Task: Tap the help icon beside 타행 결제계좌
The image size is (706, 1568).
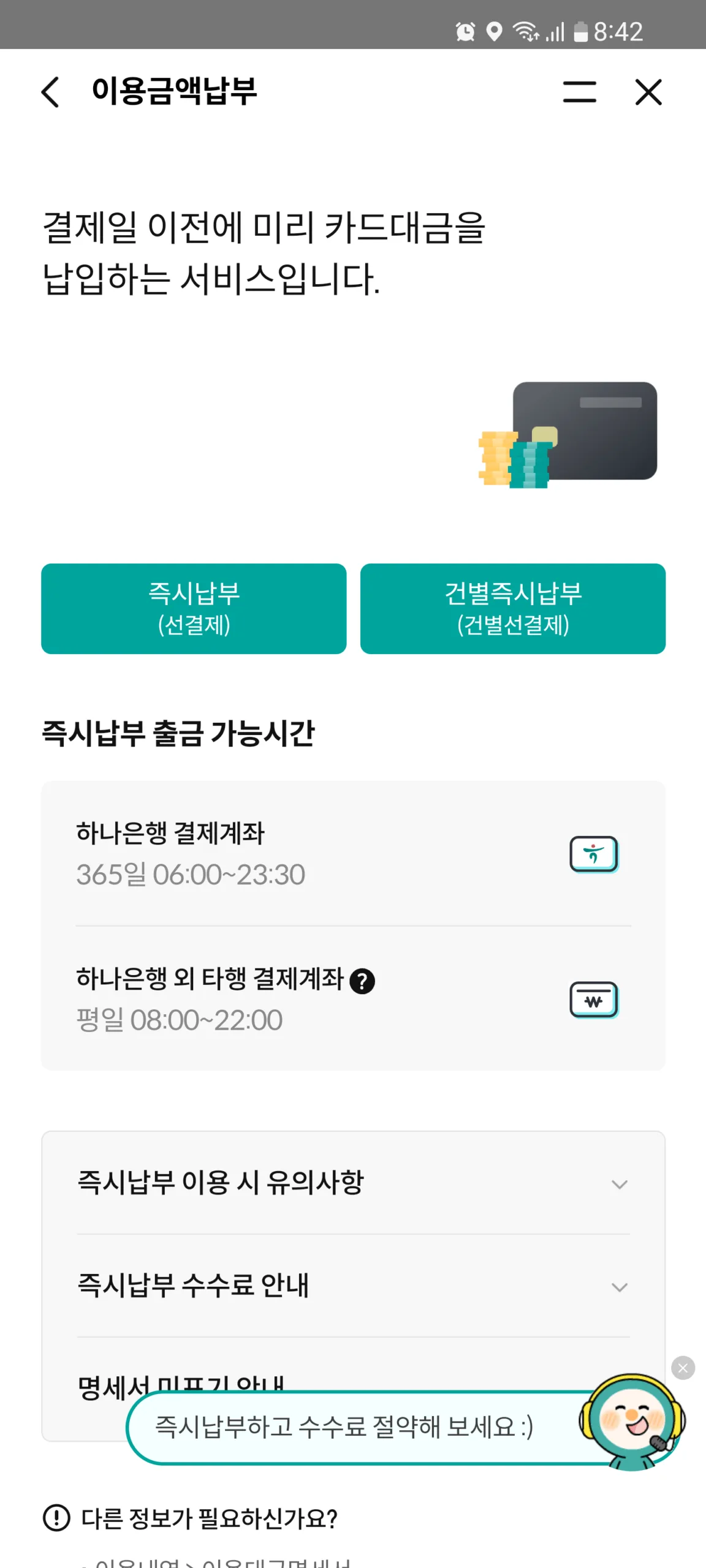Action: (362, 981)
